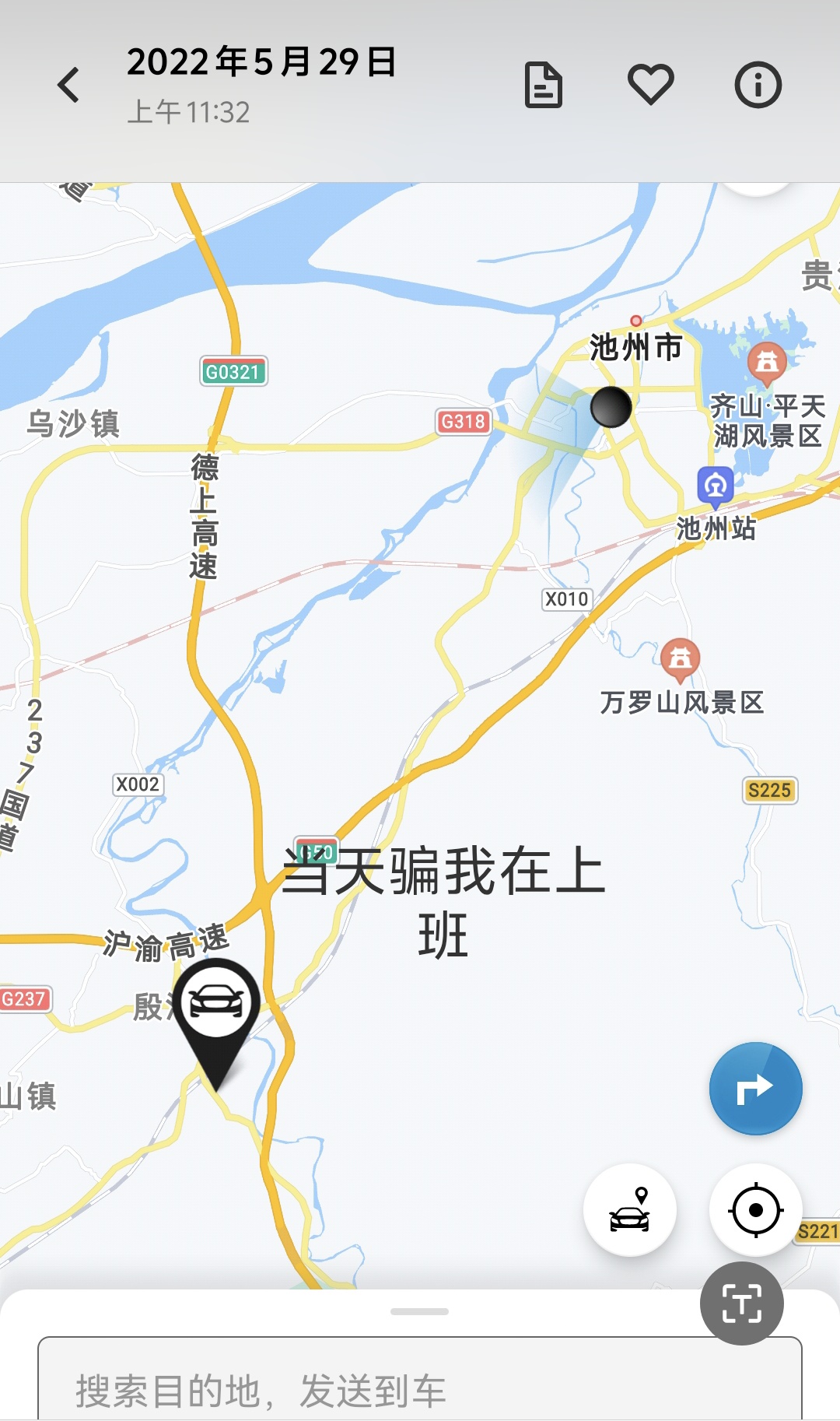Select the 齐山·平天湖风景区 landmark marker
Screen dimensions: 840x1421
click(x=767, y=362)
